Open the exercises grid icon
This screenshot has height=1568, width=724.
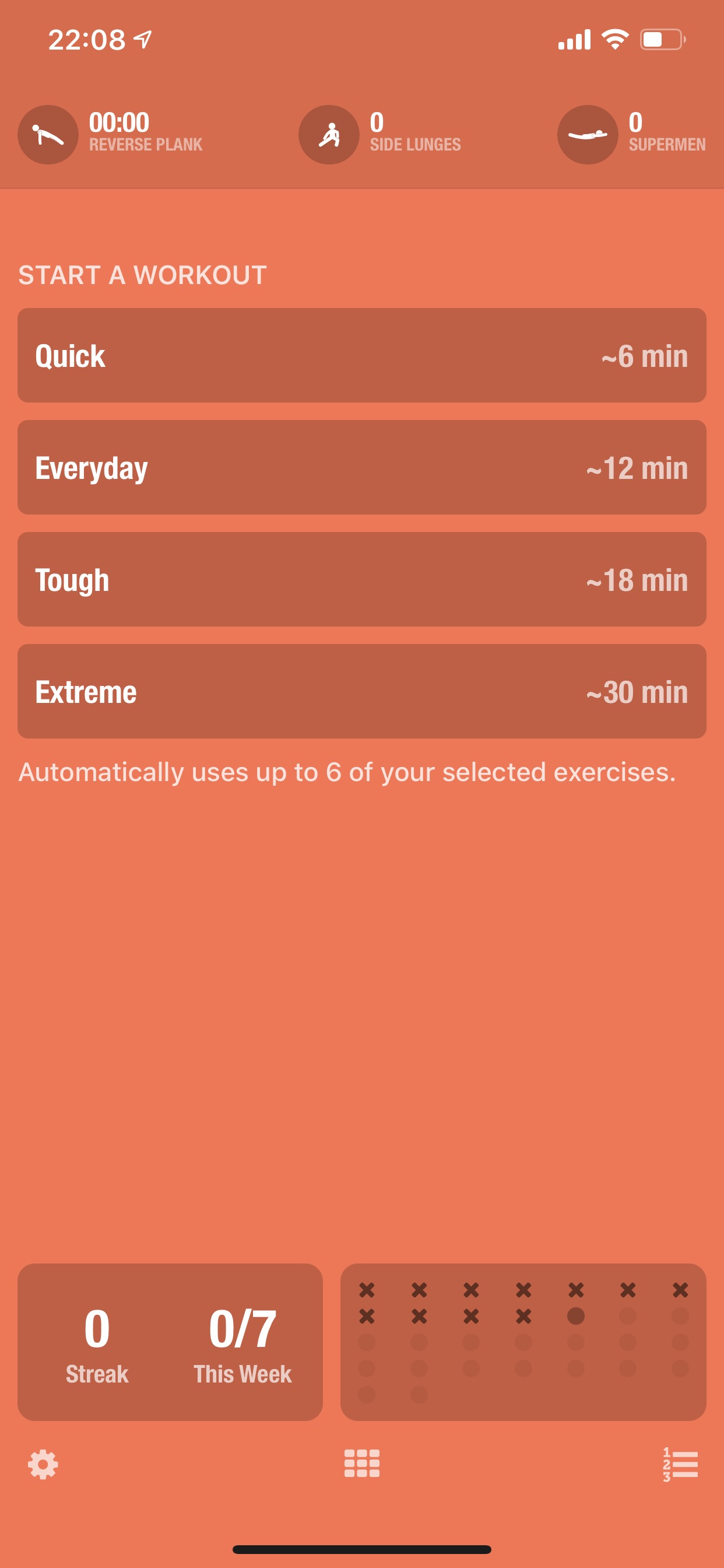[x=362, y=1464]
